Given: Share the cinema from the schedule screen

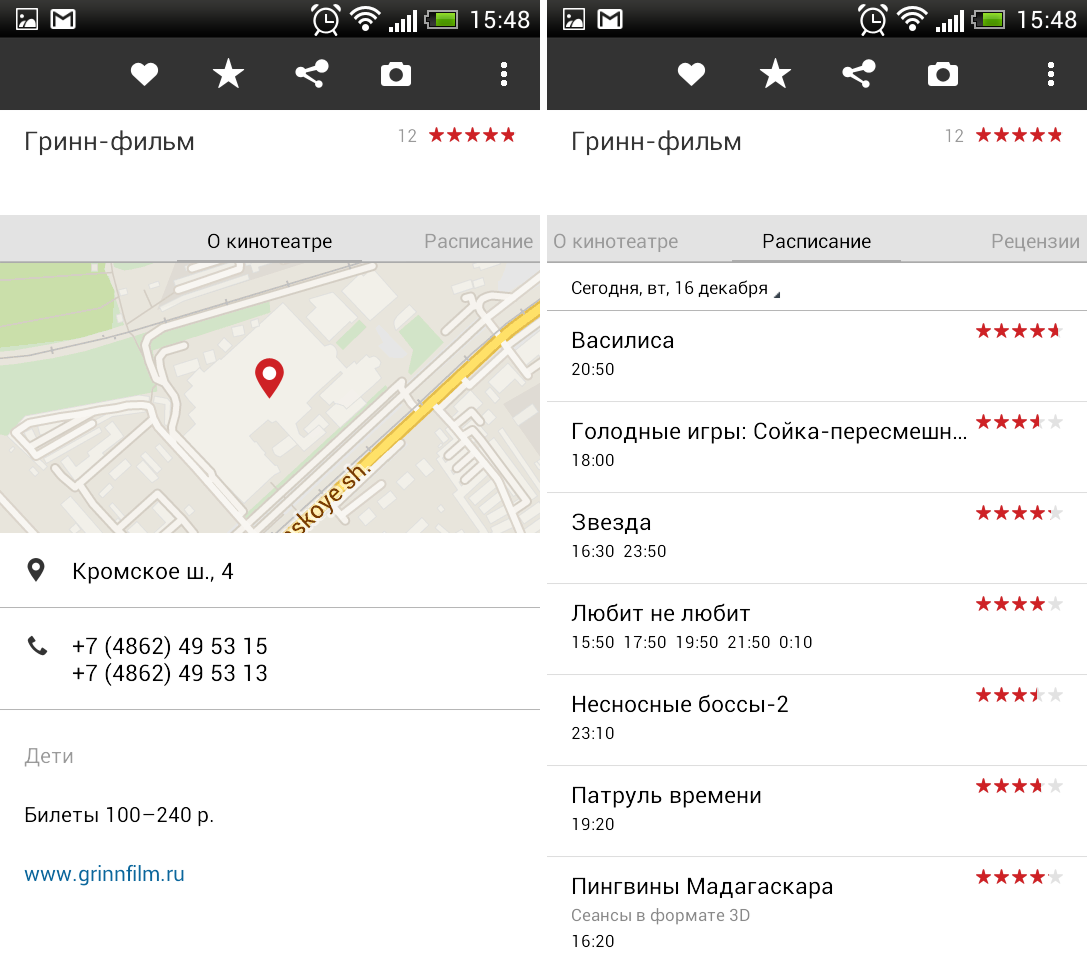Looking at the screenshot, I should click(858, 74).
